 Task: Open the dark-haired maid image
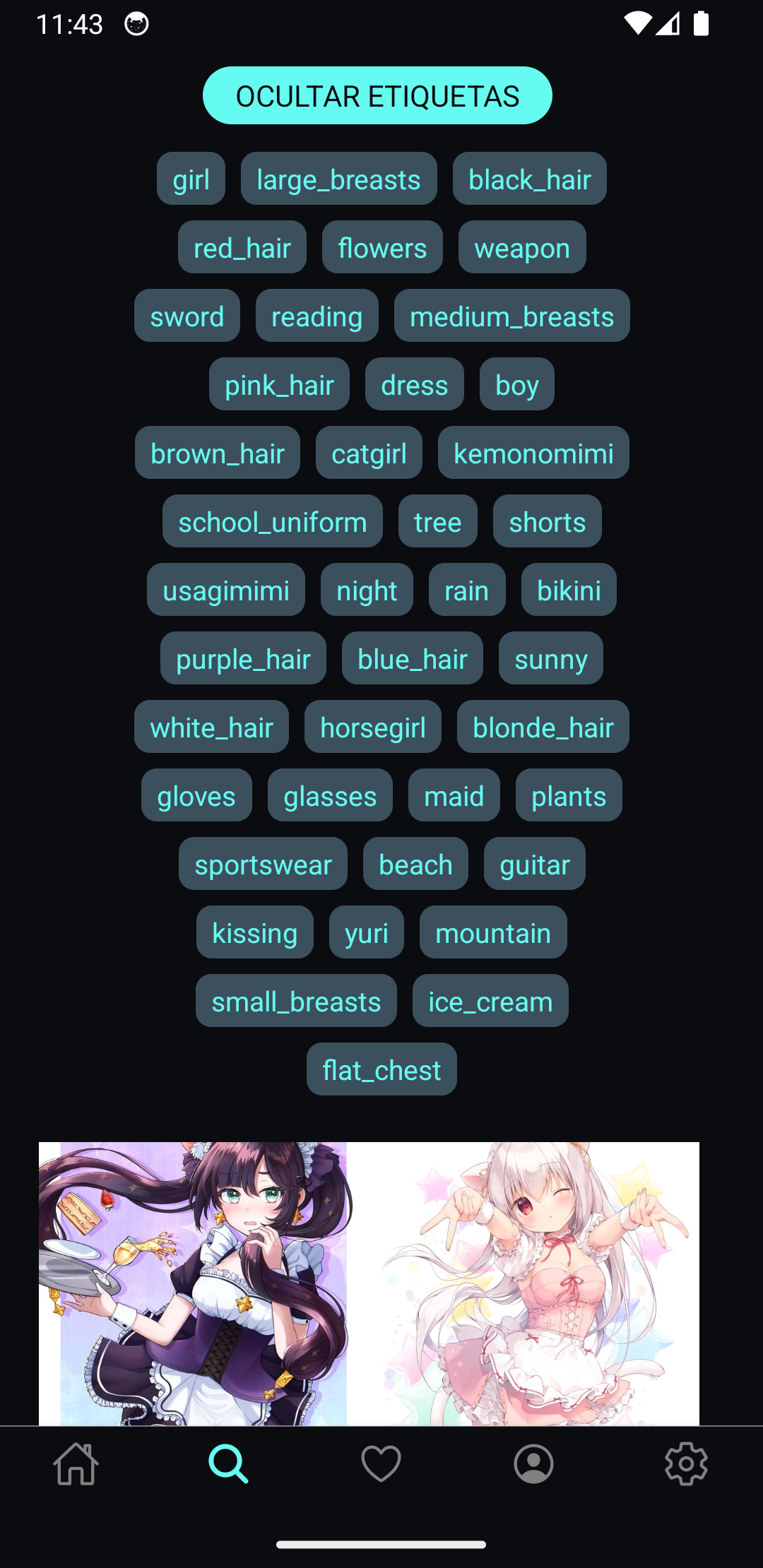pyautogui.click(x=193, y=1282)
